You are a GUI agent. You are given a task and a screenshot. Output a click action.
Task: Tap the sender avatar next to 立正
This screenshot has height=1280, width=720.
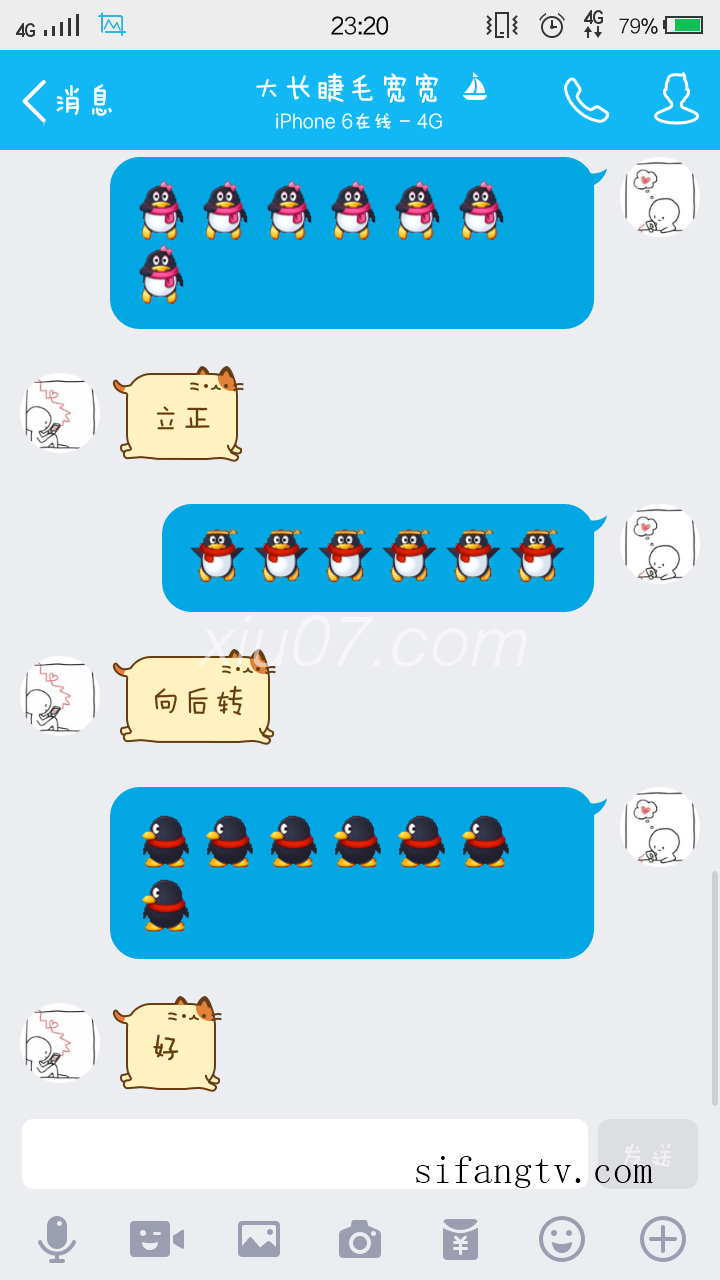tap(60, 412)
